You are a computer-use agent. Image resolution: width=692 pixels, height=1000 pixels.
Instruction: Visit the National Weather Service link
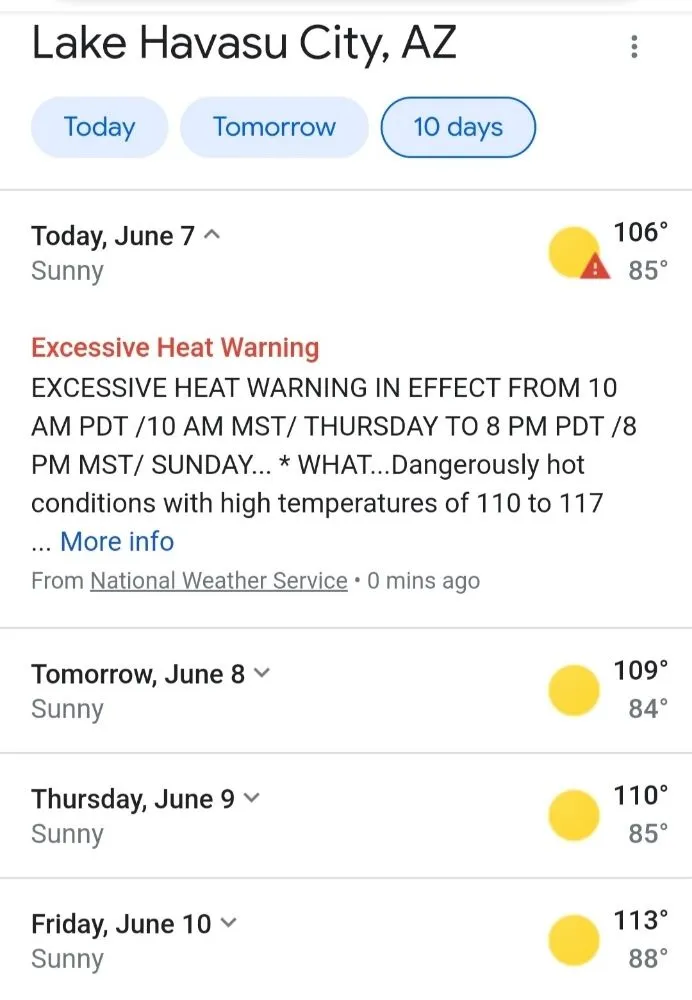point(219,581)
